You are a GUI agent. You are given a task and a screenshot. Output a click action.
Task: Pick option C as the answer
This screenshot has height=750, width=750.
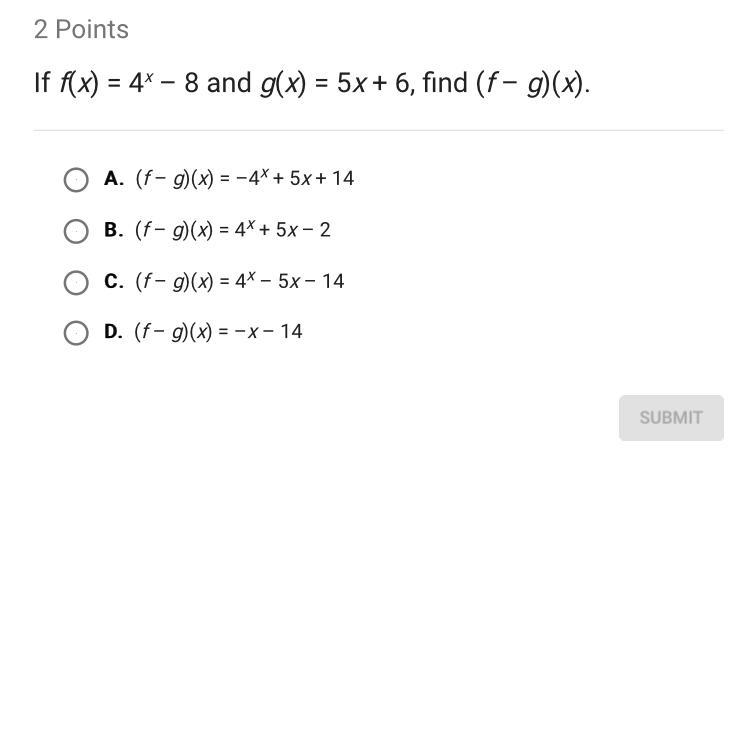coord(76,282)
